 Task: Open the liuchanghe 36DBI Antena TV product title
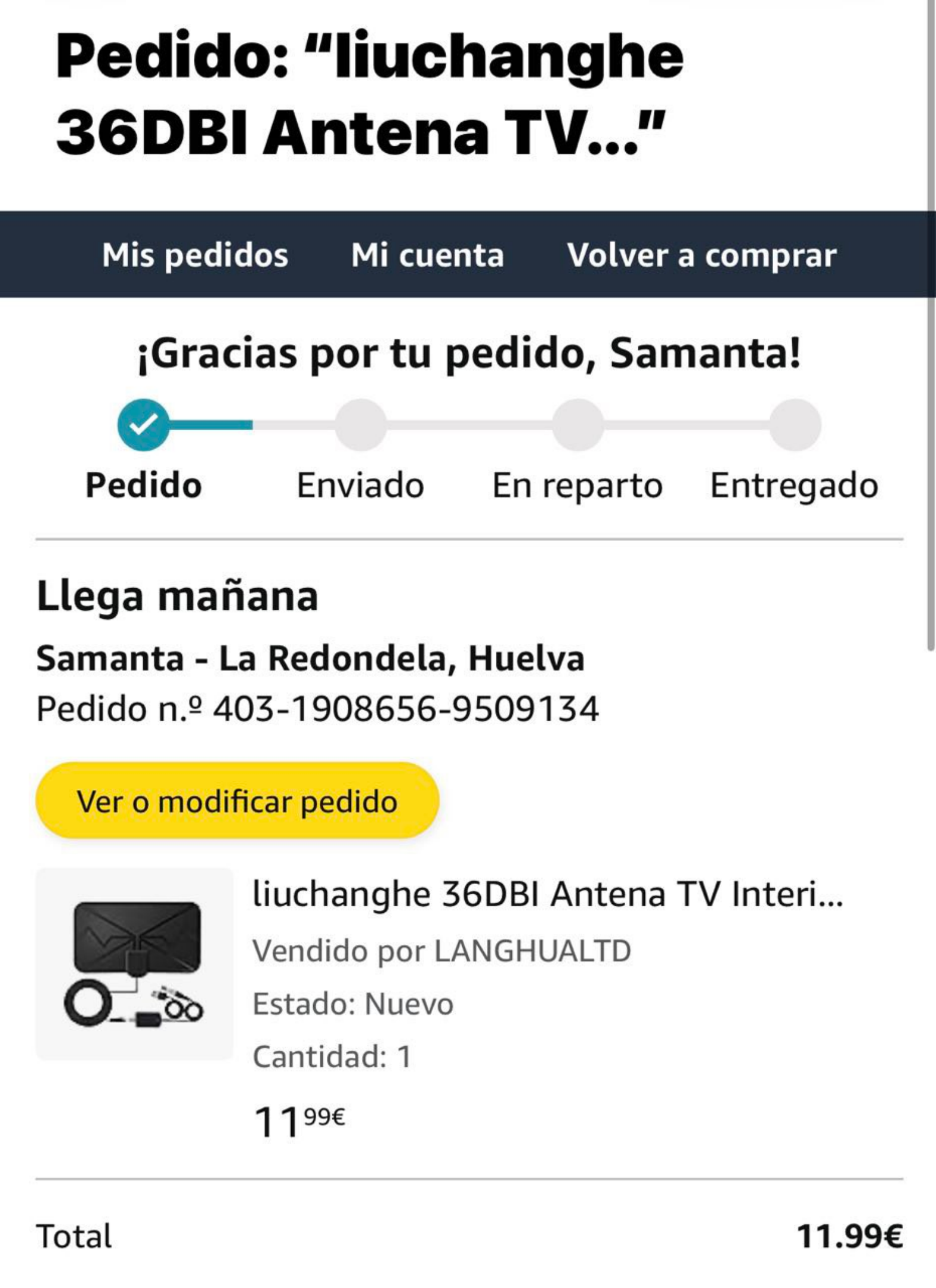coord(548,894)
